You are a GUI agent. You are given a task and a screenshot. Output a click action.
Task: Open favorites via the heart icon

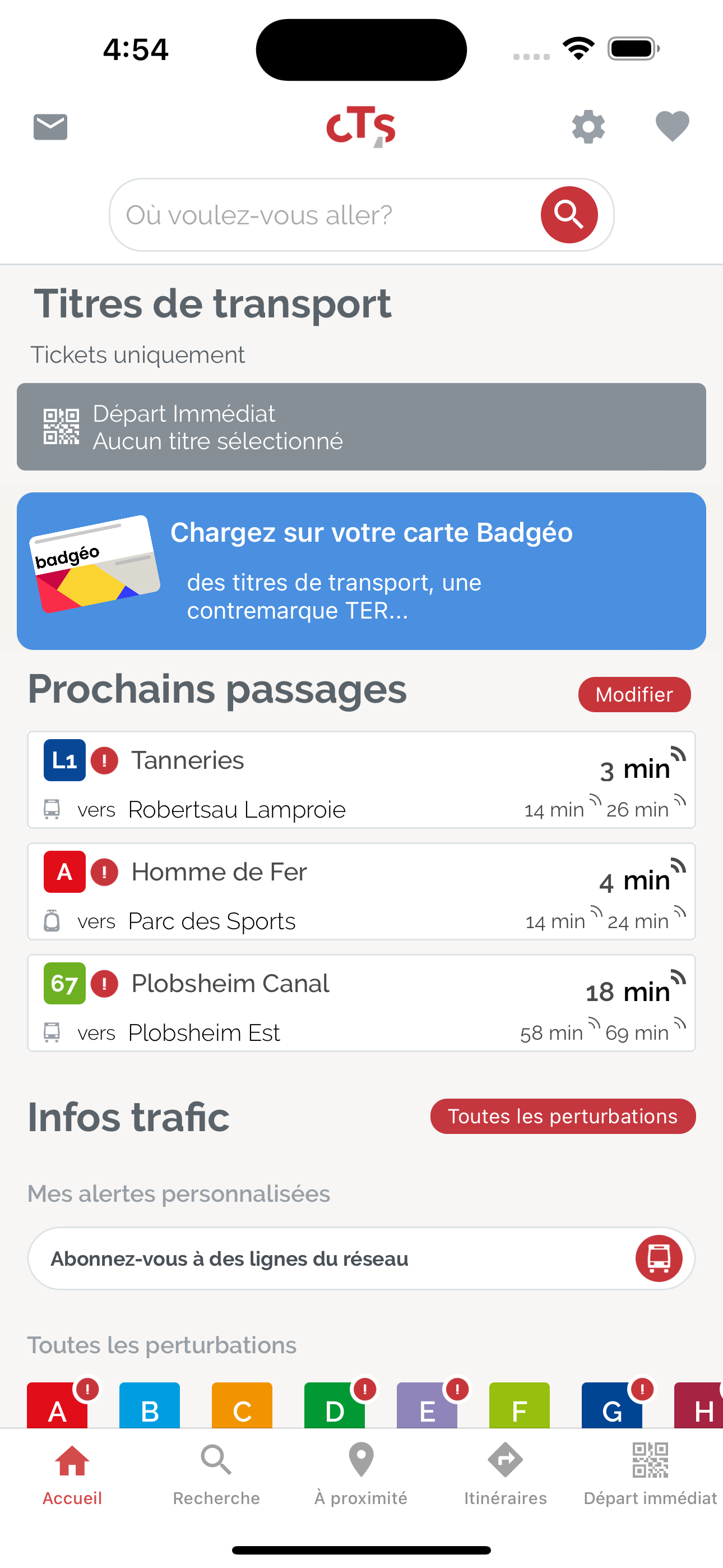coord(672,126)
